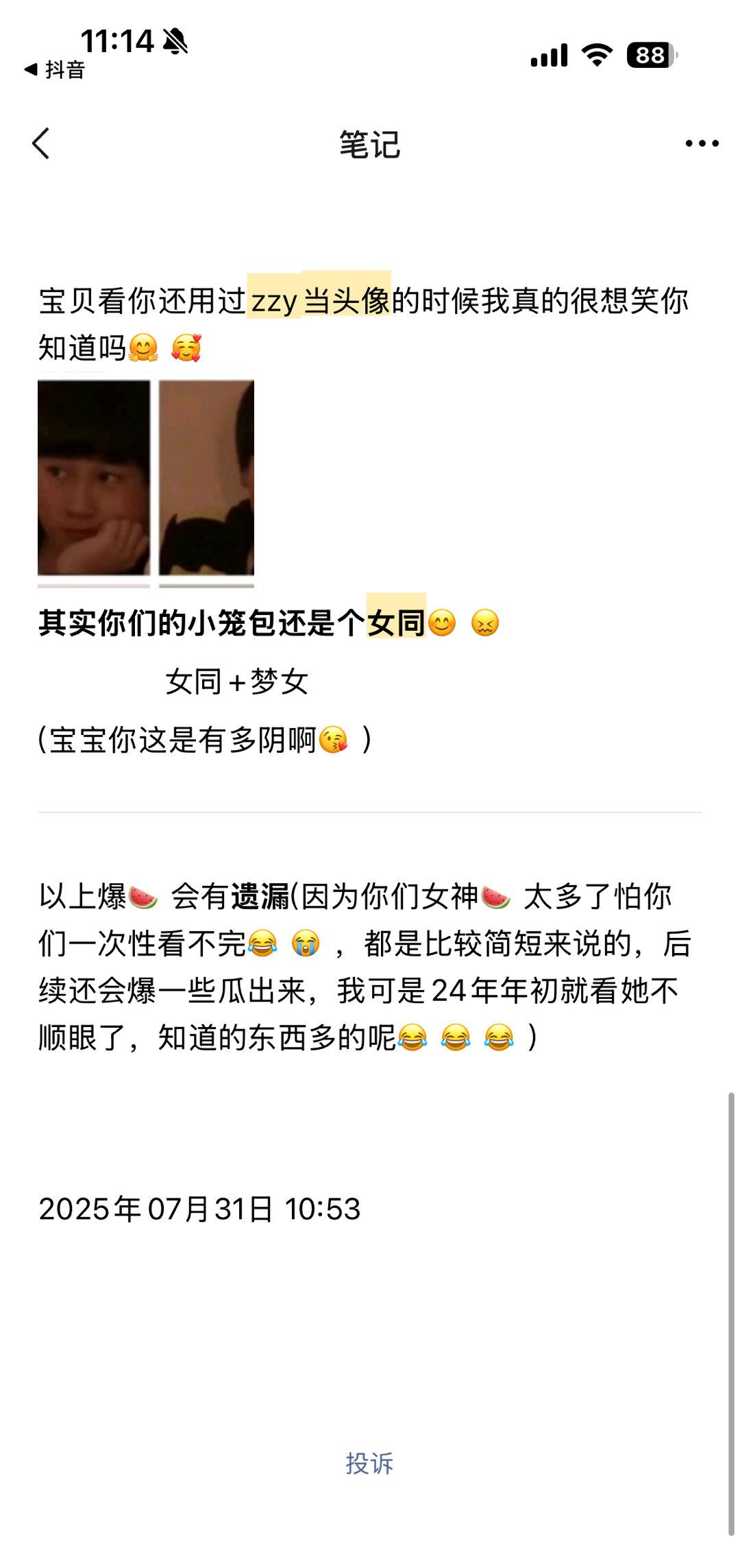Go back from the 笔记 page

[x=41, y=143]
